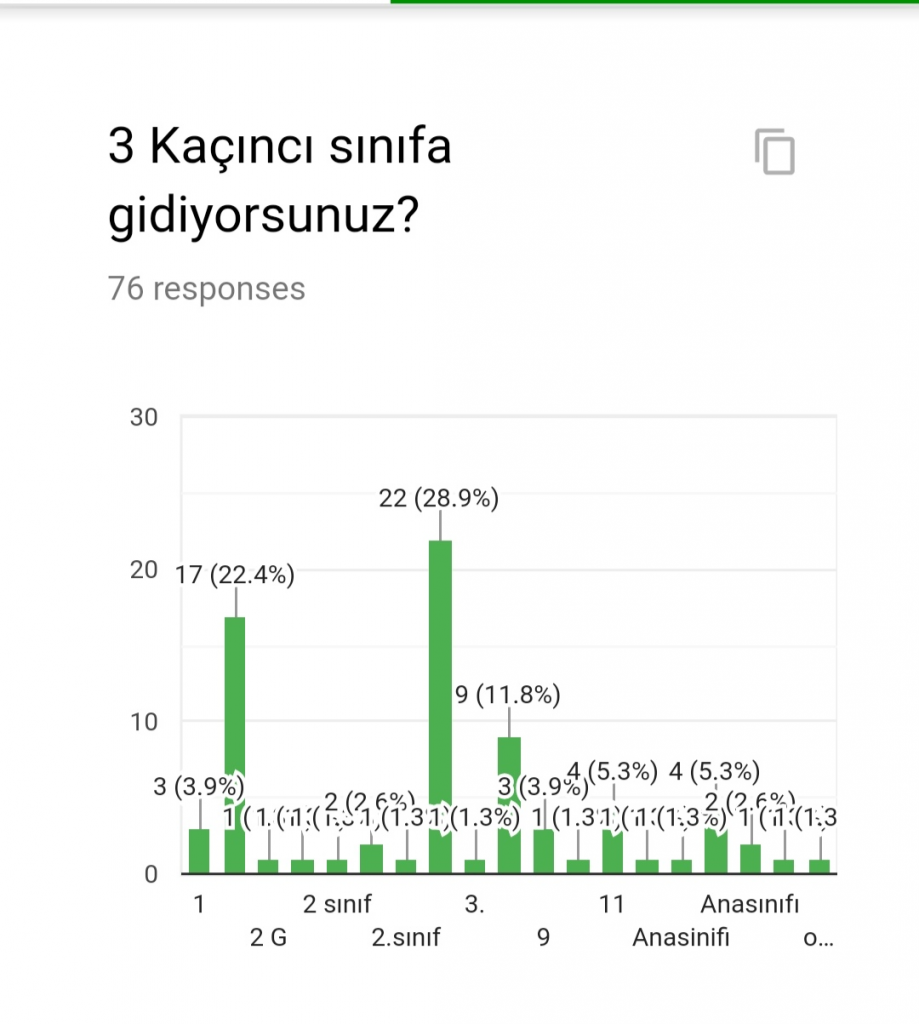The image size is (919, 1024).
Task: Copy the class-grade chart
Action: pyautogui.click(x=775, y=153)
